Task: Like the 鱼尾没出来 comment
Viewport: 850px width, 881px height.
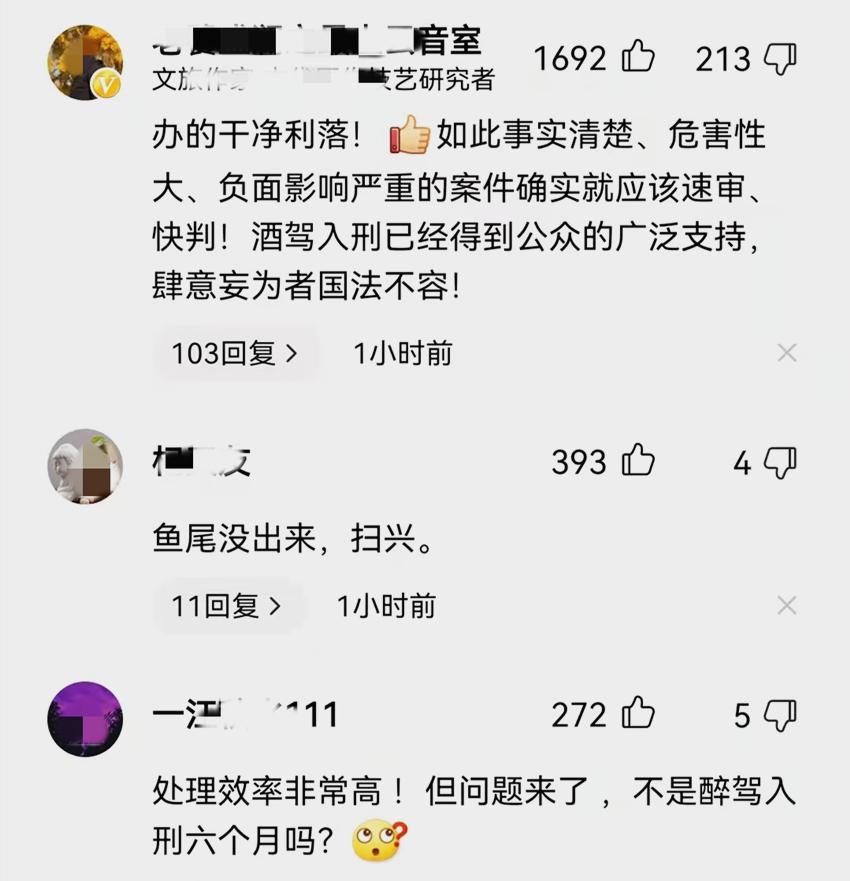Action: coord(638,461)
